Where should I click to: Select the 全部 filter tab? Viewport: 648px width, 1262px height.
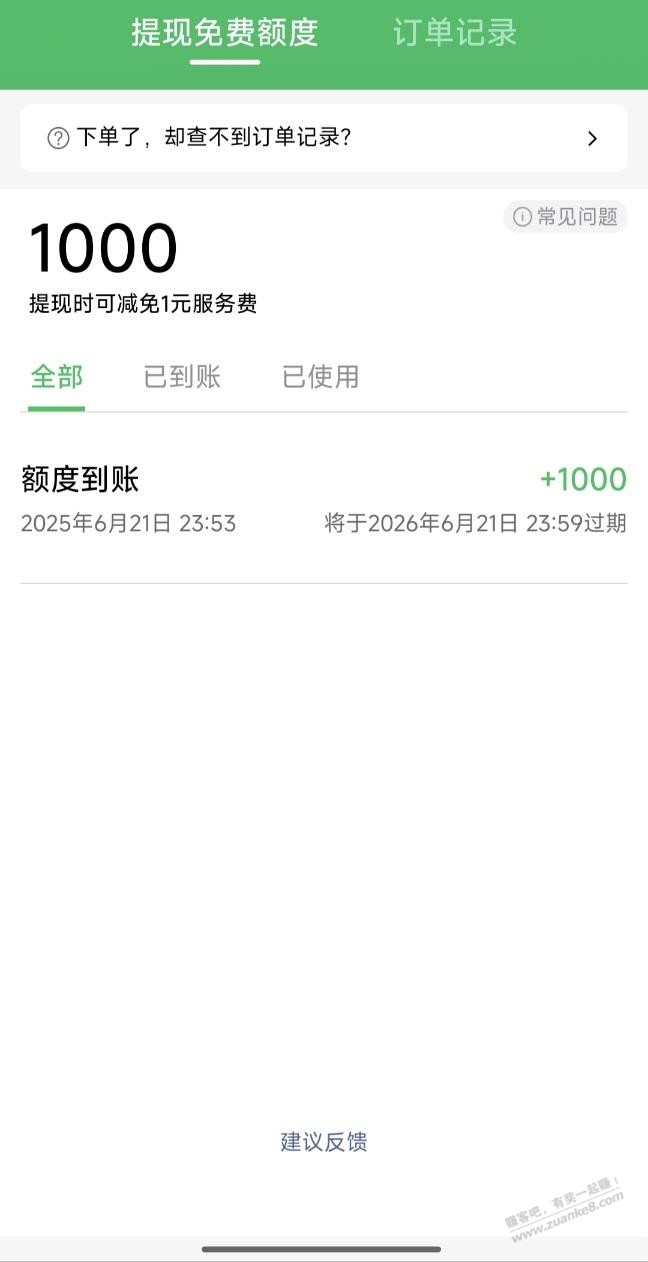point(57,377)
